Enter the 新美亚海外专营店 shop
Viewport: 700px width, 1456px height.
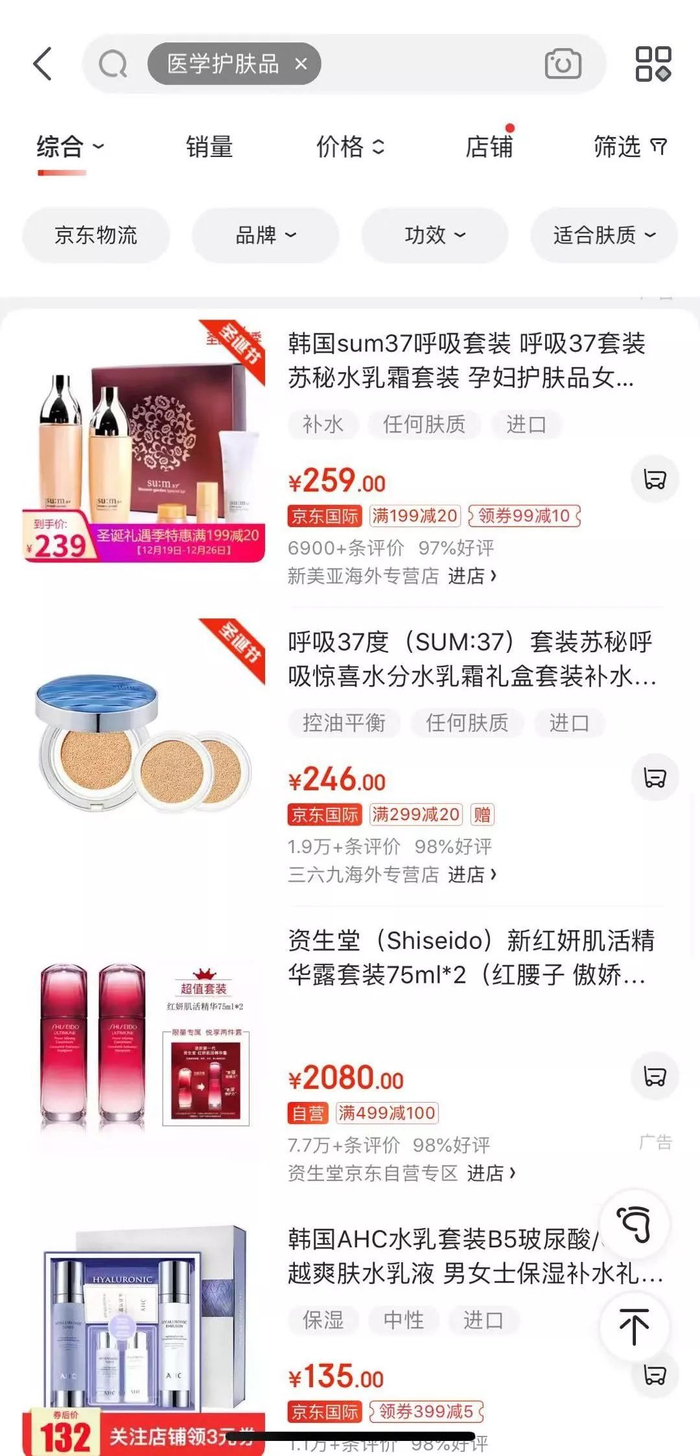tap(391, 576)
